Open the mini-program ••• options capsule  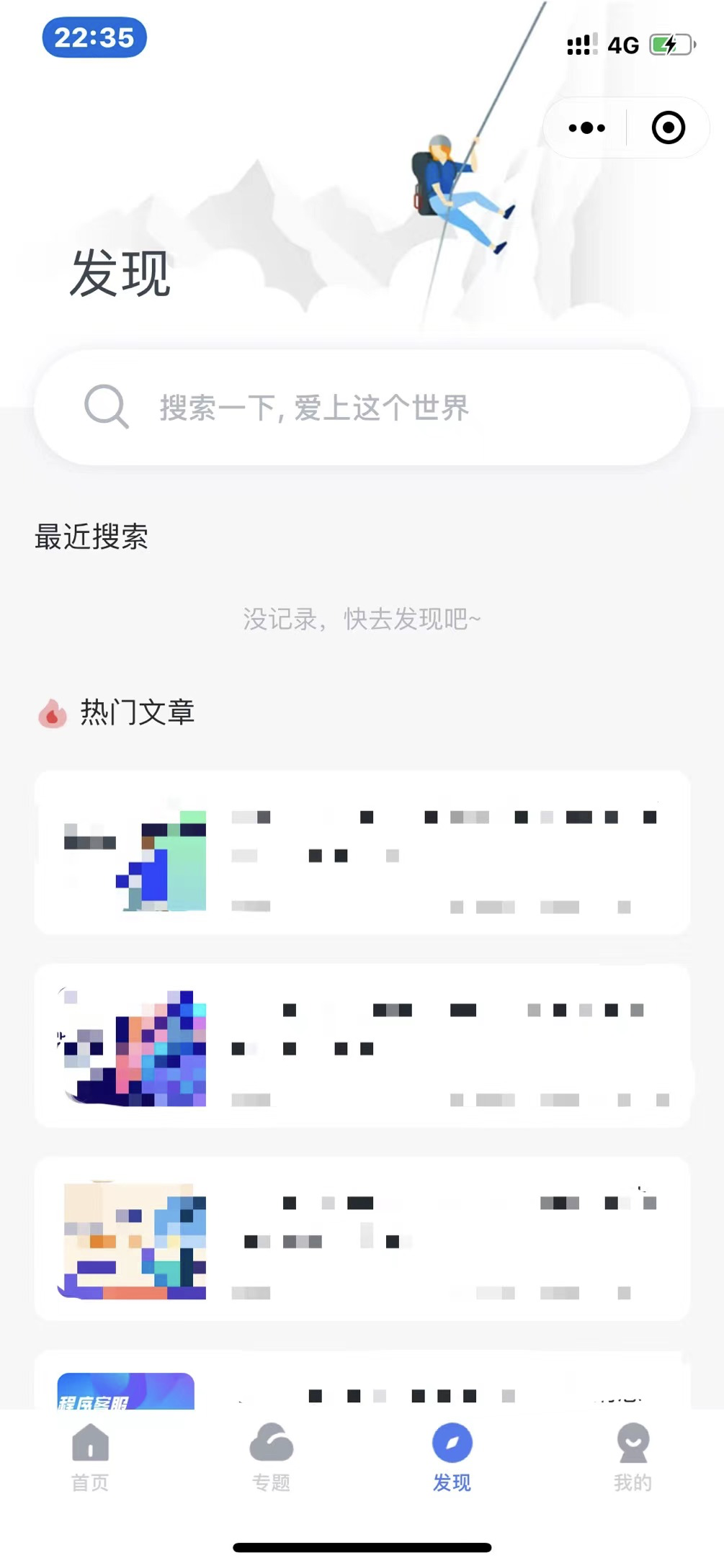[x=586, y=127]
